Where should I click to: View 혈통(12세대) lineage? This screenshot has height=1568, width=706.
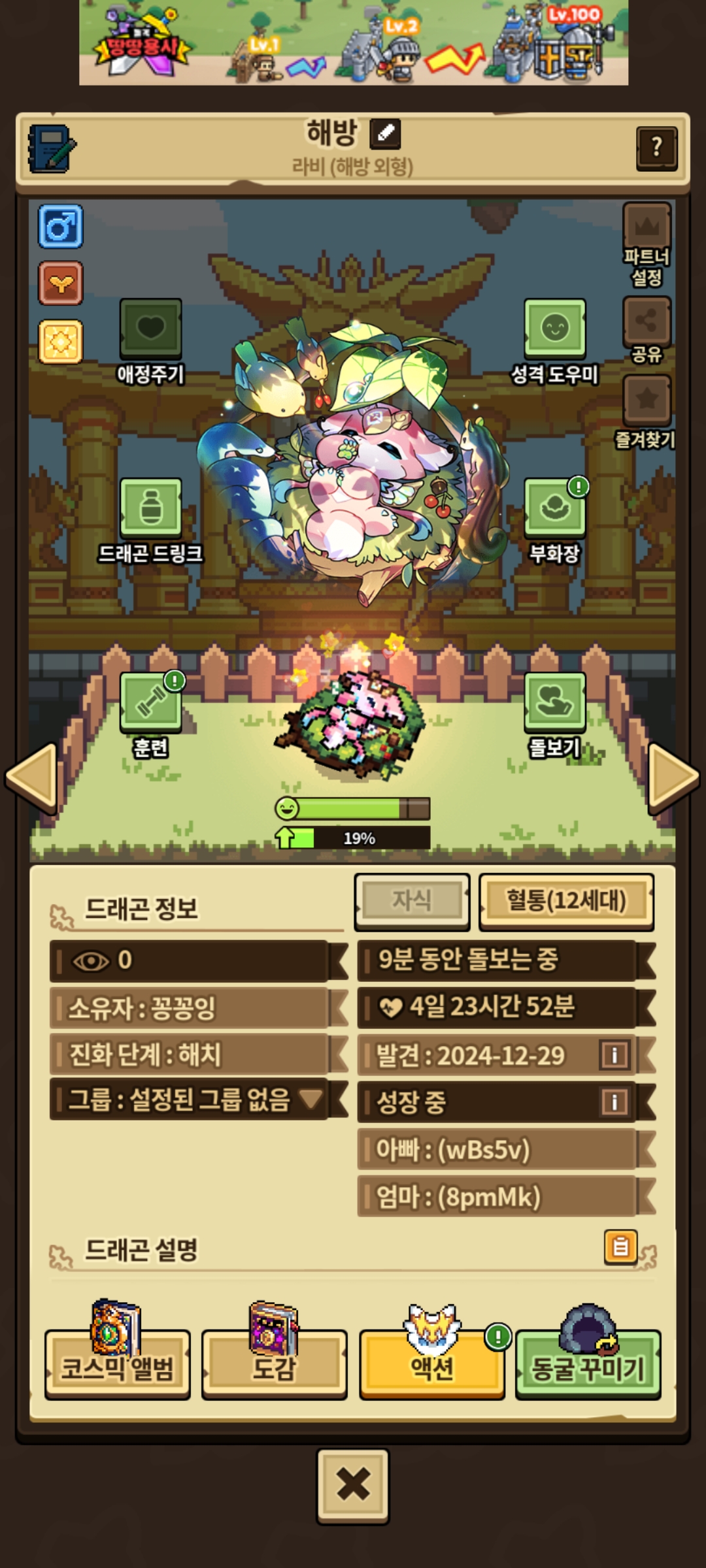(566, 901)
